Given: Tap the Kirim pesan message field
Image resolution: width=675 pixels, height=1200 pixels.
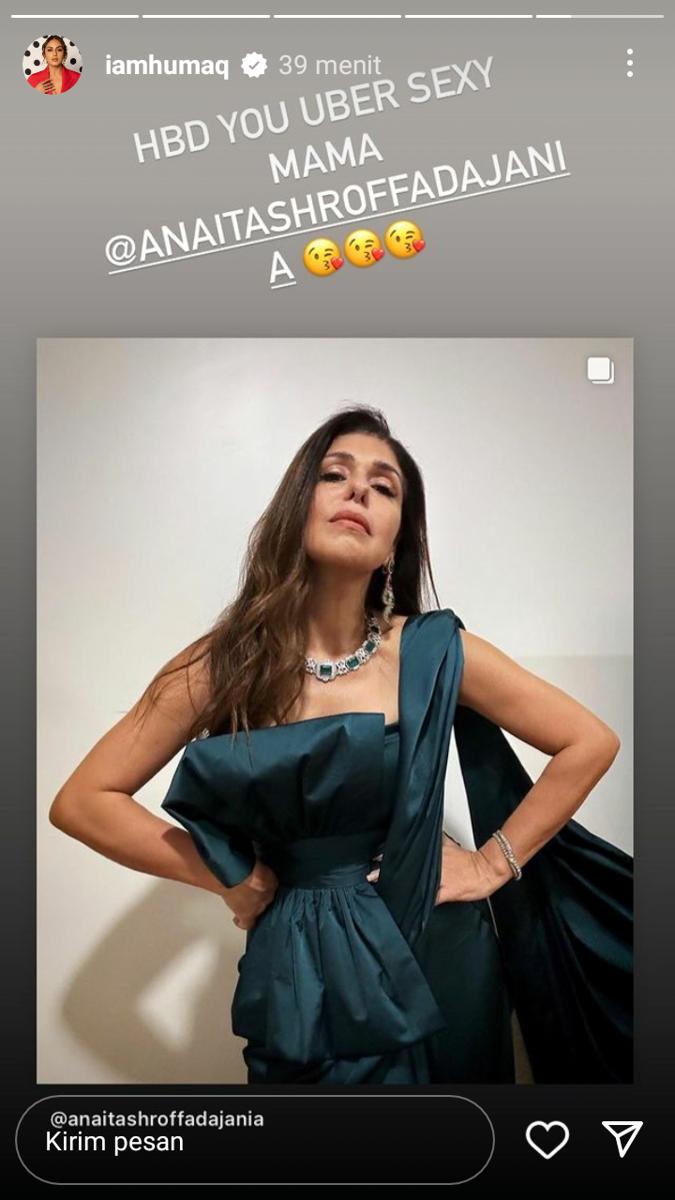Looking at the screenshot, I should coord(255,1140).
